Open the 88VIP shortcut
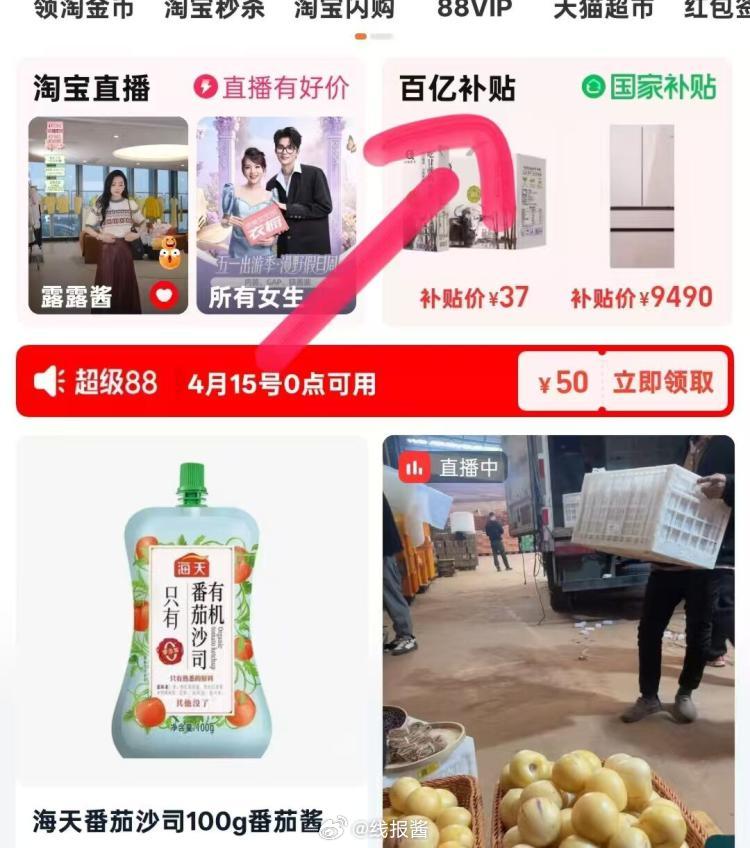This screenshot has height=848, width=750. pyautogui.click(x=474, y=10)
